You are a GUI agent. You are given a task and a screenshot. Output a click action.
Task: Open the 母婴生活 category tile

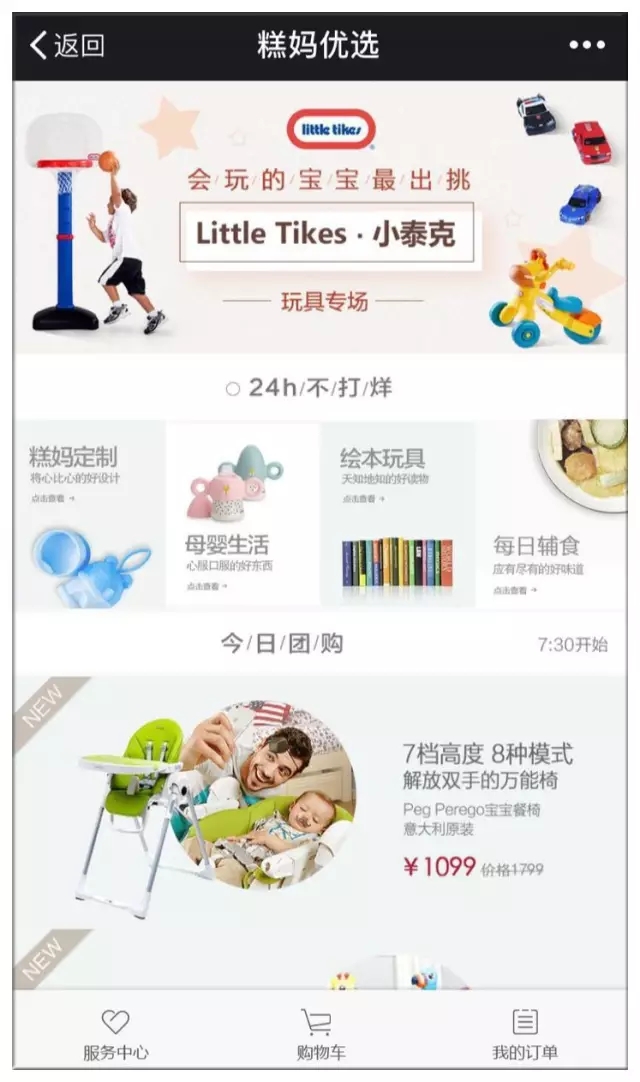point(243,514)
